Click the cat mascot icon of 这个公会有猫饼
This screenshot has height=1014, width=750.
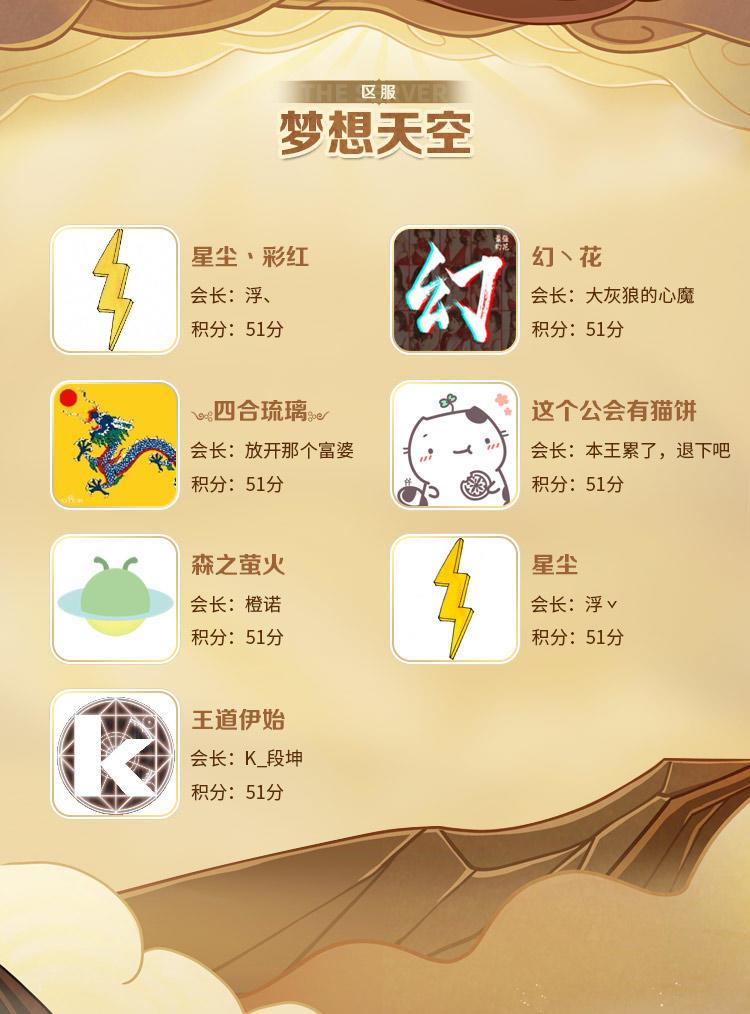point(455,443)
